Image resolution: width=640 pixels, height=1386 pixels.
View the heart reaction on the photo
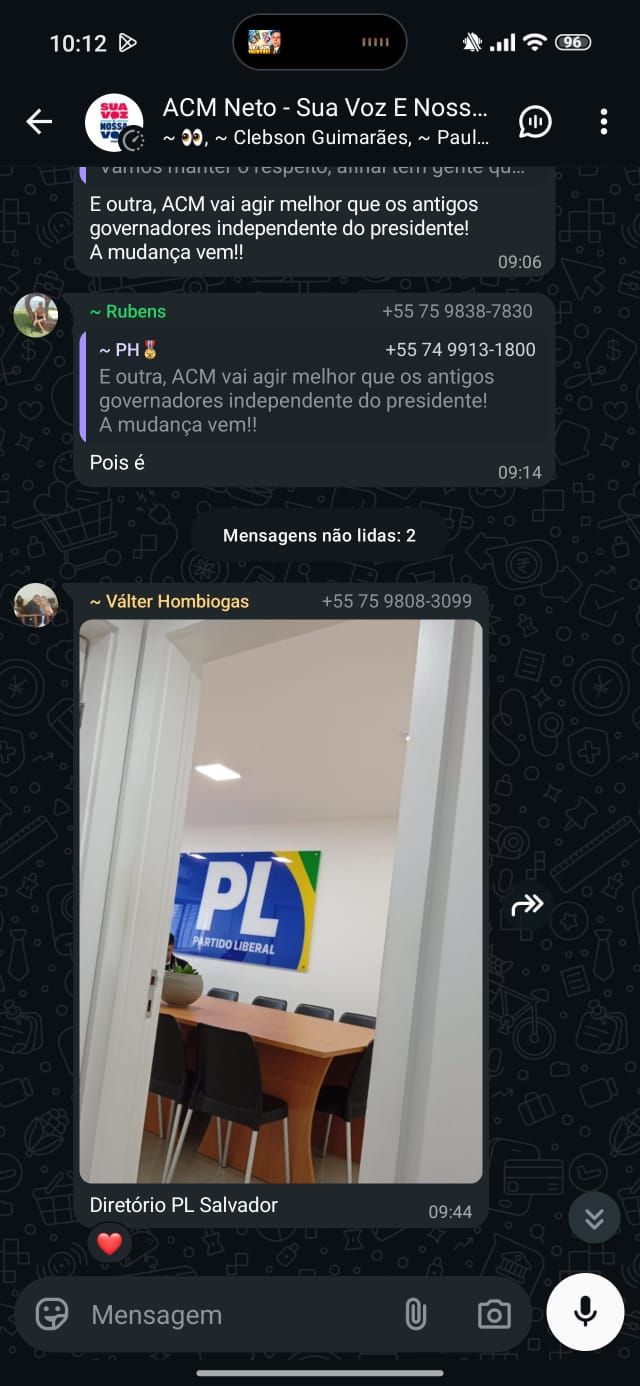[109, 1244]
